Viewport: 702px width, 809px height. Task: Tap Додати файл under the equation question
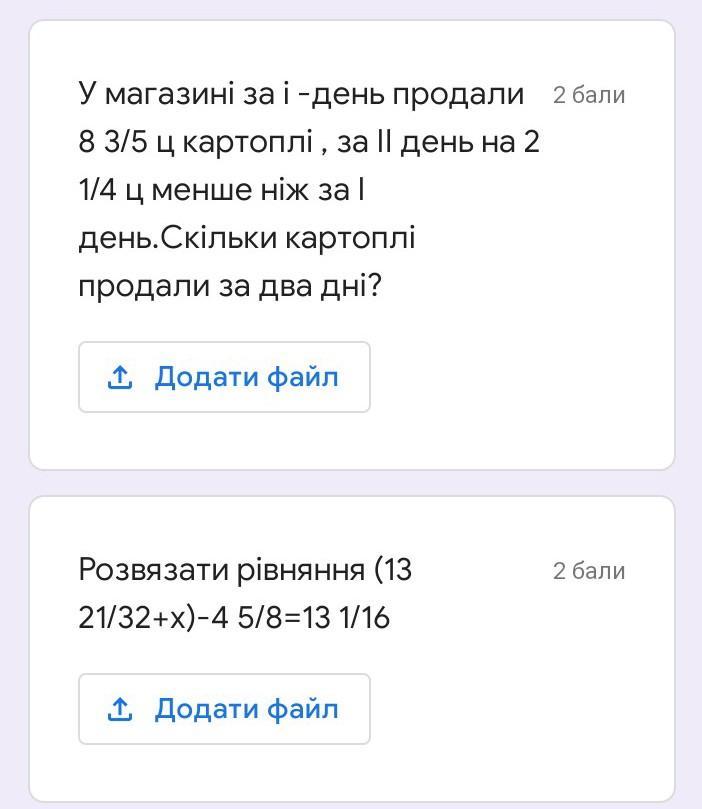(x=224, y=709)
